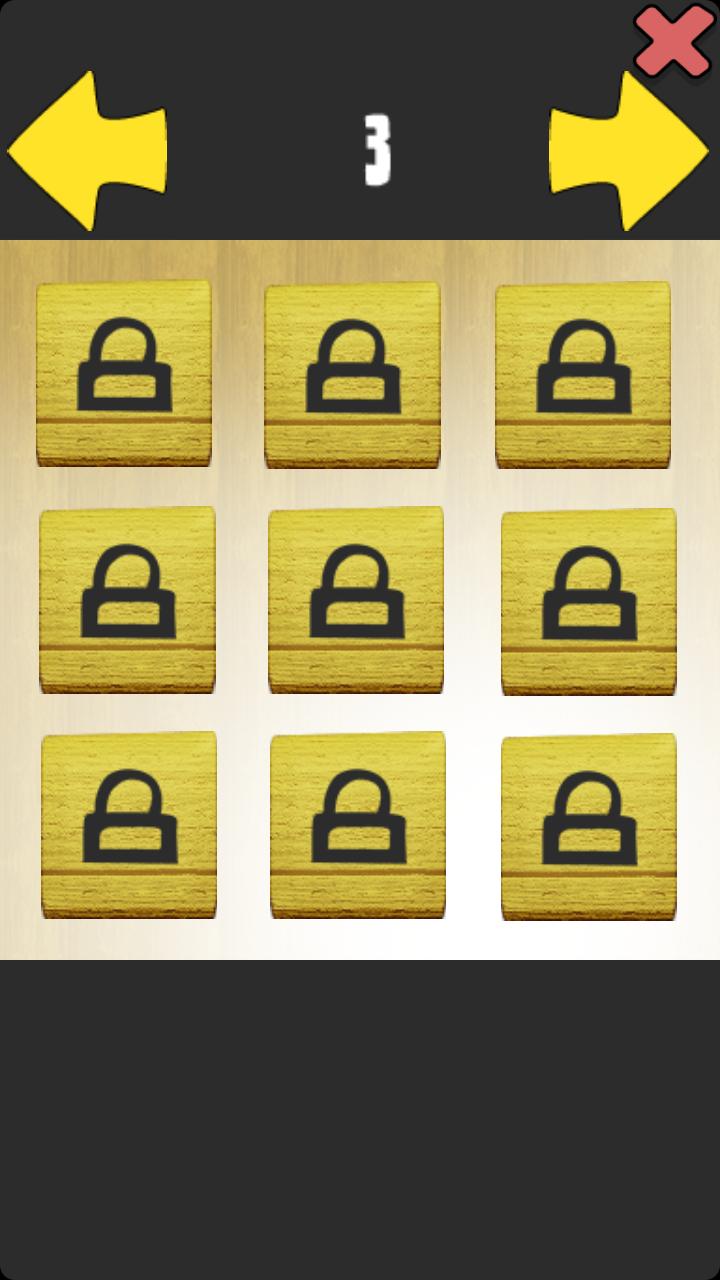This screenshot has width=720, height=1280.
Task: Select the bottom-middle locked level
Action: (x=358, y=825)
